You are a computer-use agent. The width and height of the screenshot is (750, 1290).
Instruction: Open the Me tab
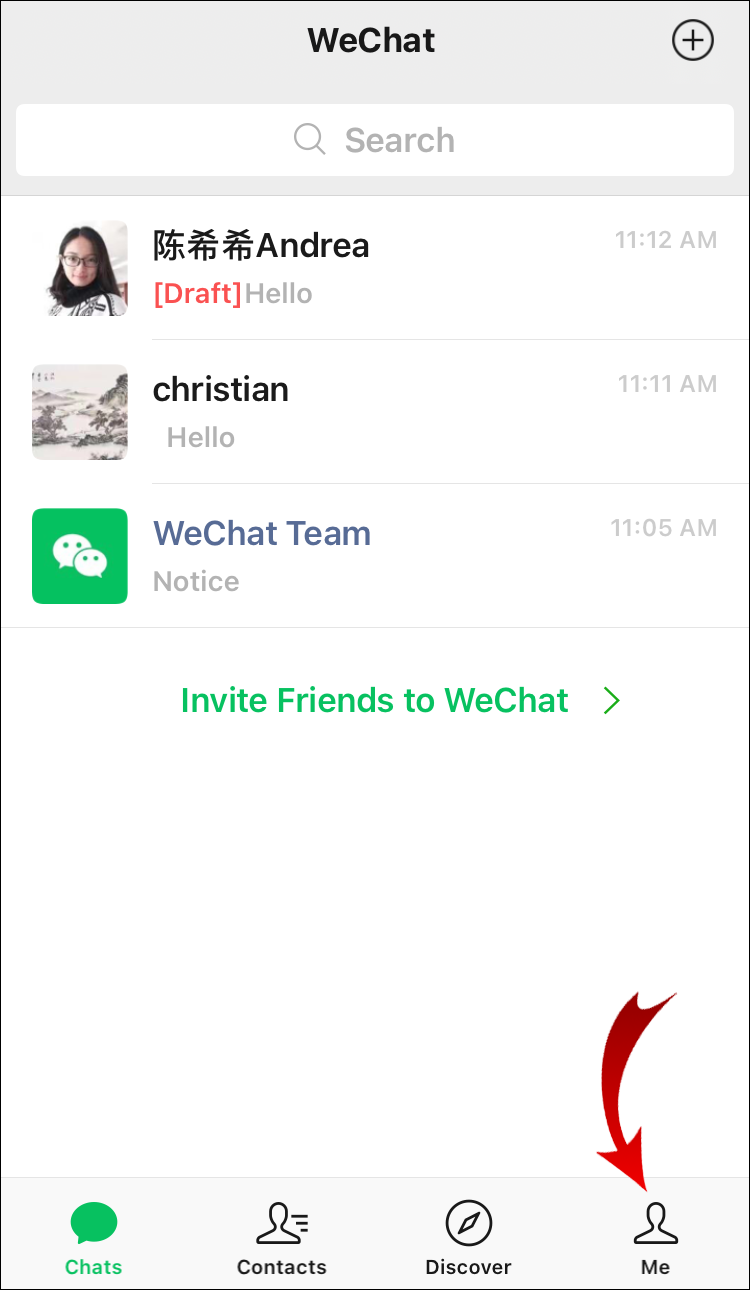pyautogui.click(x=655, y=1238)
